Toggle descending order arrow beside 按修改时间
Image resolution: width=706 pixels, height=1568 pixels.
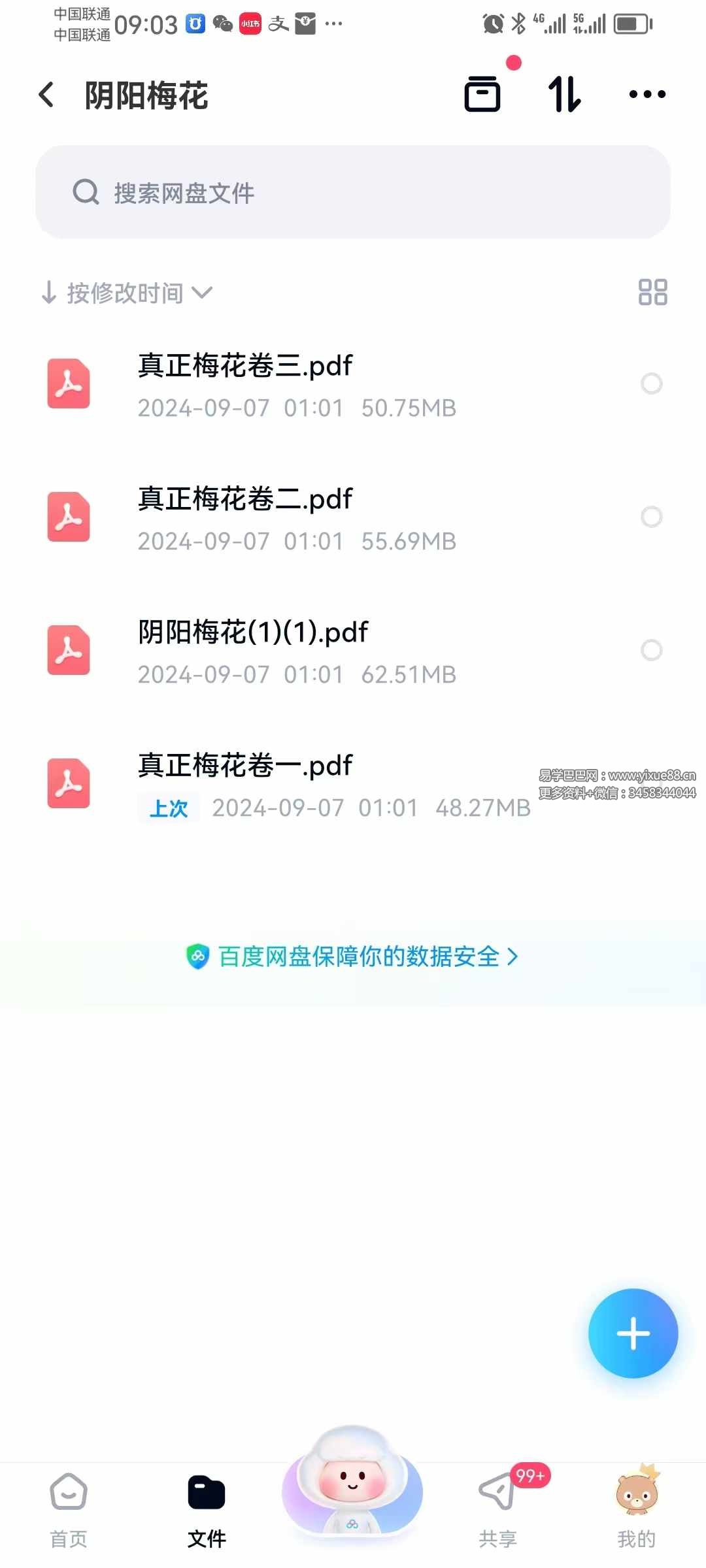[50, 293]
